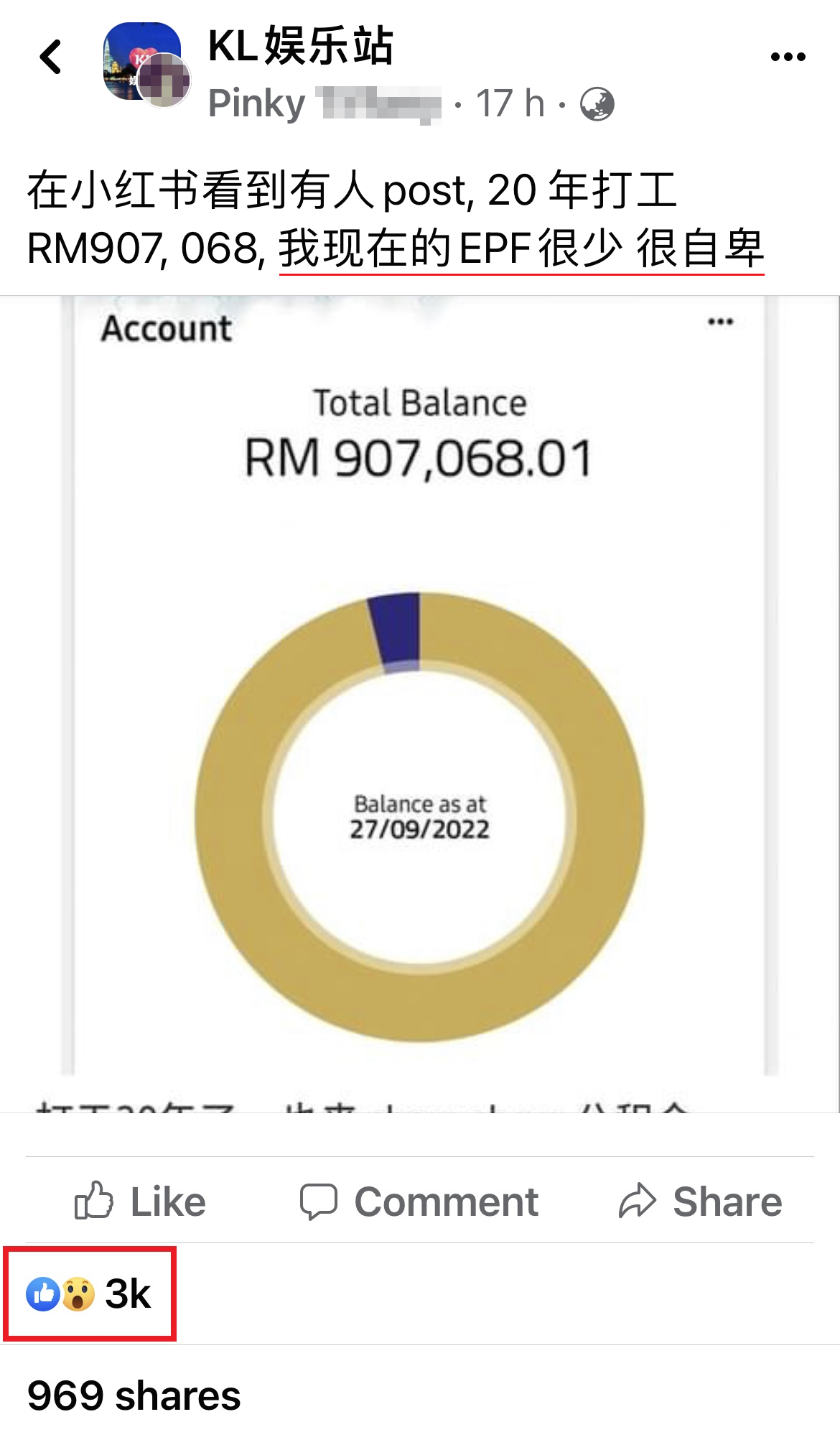Like this post

[x=141, y=1202]
